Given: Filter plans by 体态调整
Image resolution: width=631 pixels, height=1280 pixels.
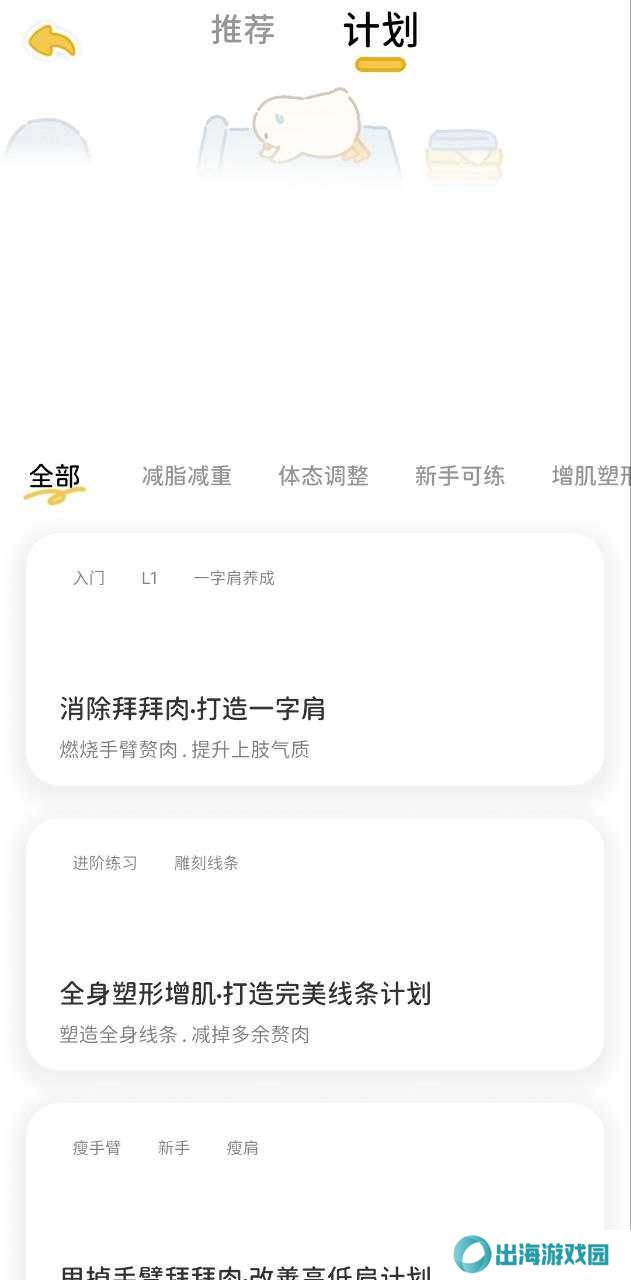Looking at the screenshot, I should coord(323,477).
